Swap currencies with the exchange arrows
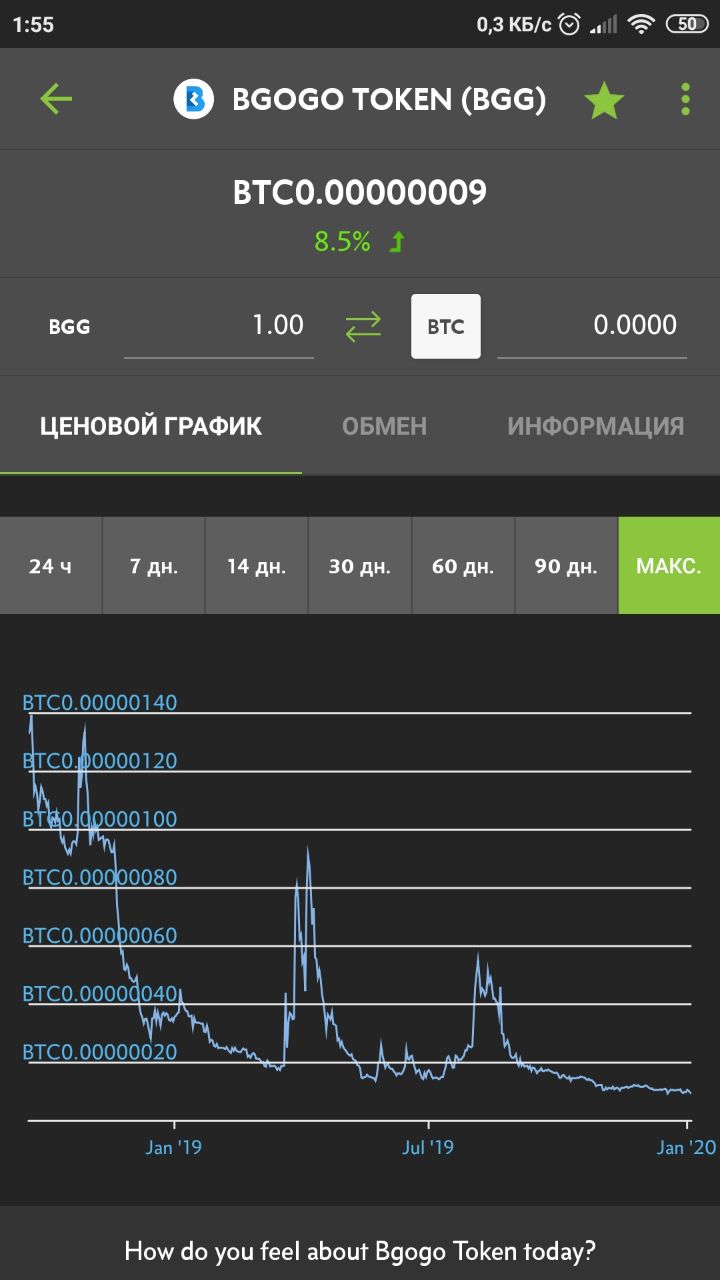Viewport: 720px width, 1280px height. click(363, 326)
